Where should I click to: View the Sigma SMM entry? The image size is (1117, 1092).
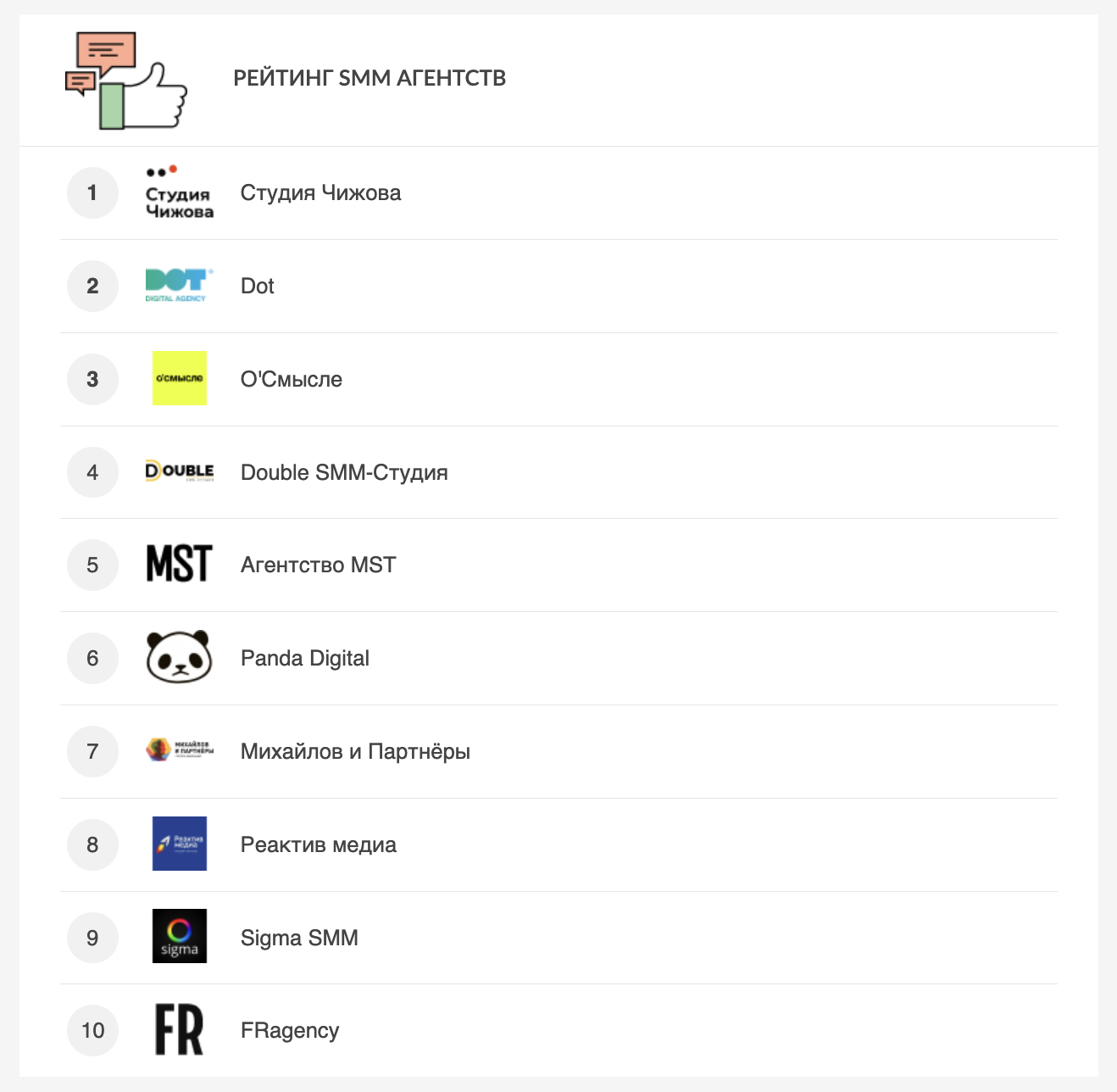[299, 939]
